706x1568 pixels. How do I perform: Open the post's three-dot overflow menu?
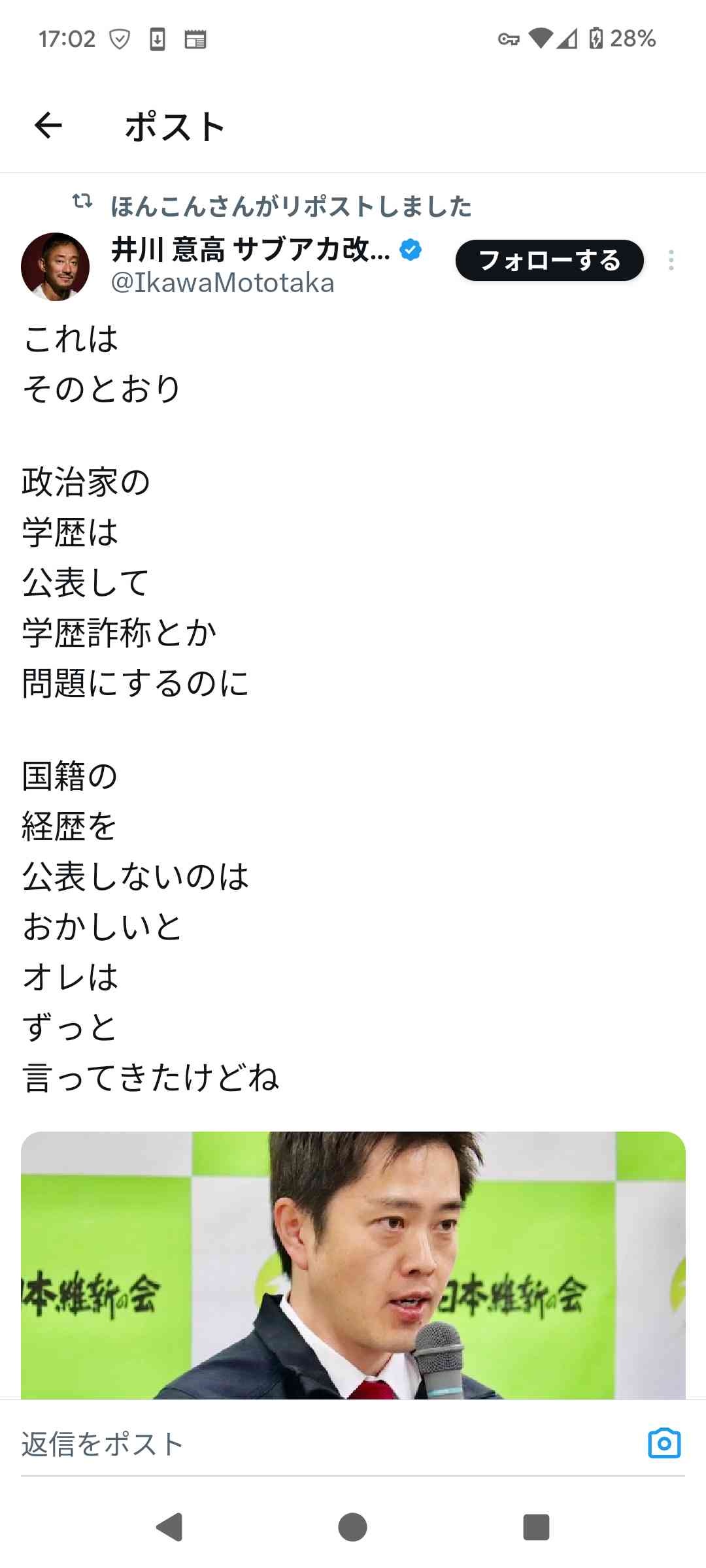pyautogui.click(x=671, y=261)
